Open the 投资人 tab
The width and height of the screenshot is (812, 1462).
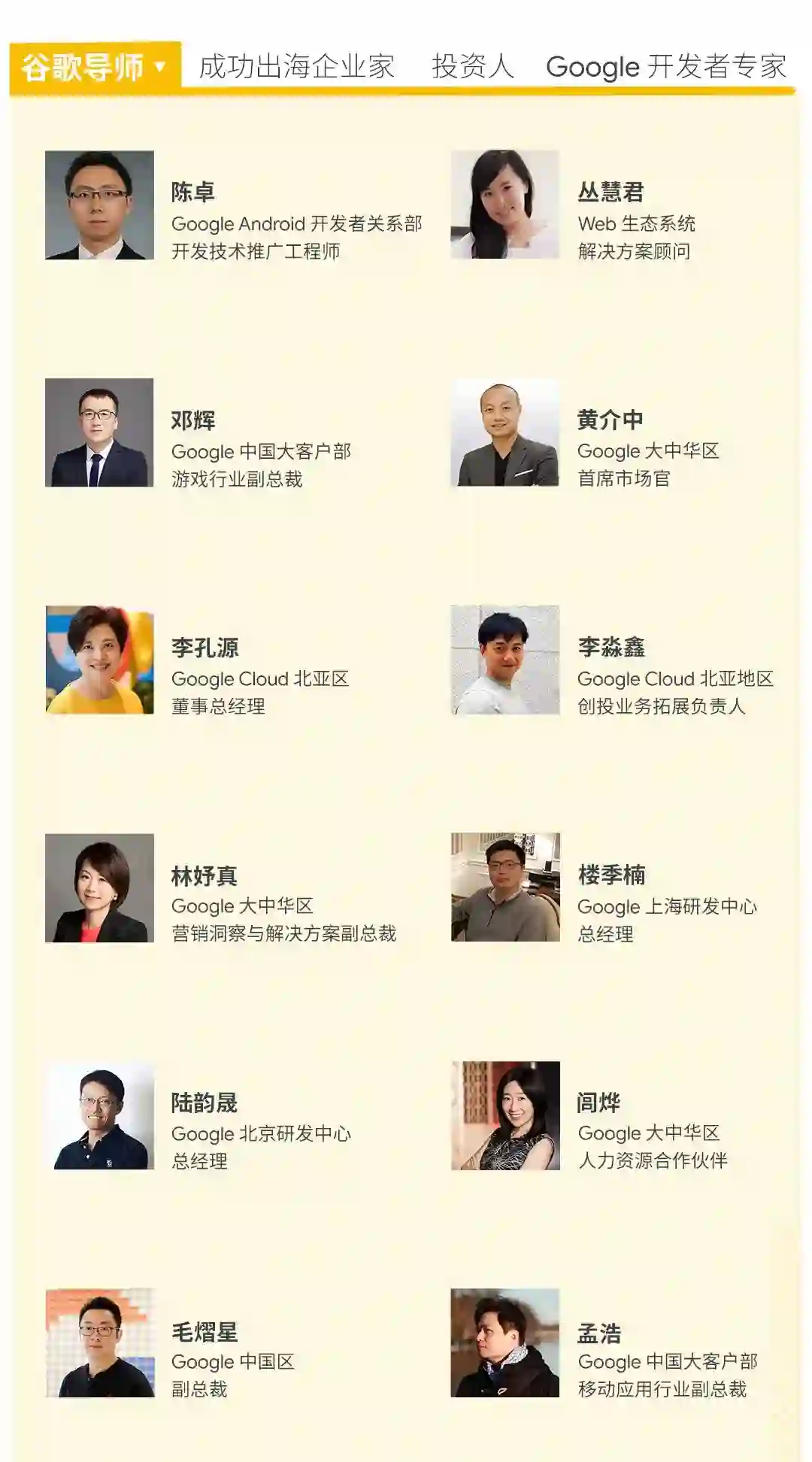click(x=473, y=67)
